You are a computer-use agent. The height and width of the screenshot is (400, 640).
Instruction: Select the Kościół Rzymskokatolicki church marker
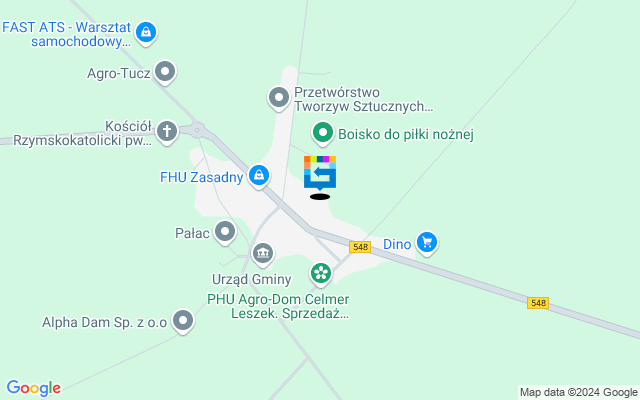(x=167, y=130)
